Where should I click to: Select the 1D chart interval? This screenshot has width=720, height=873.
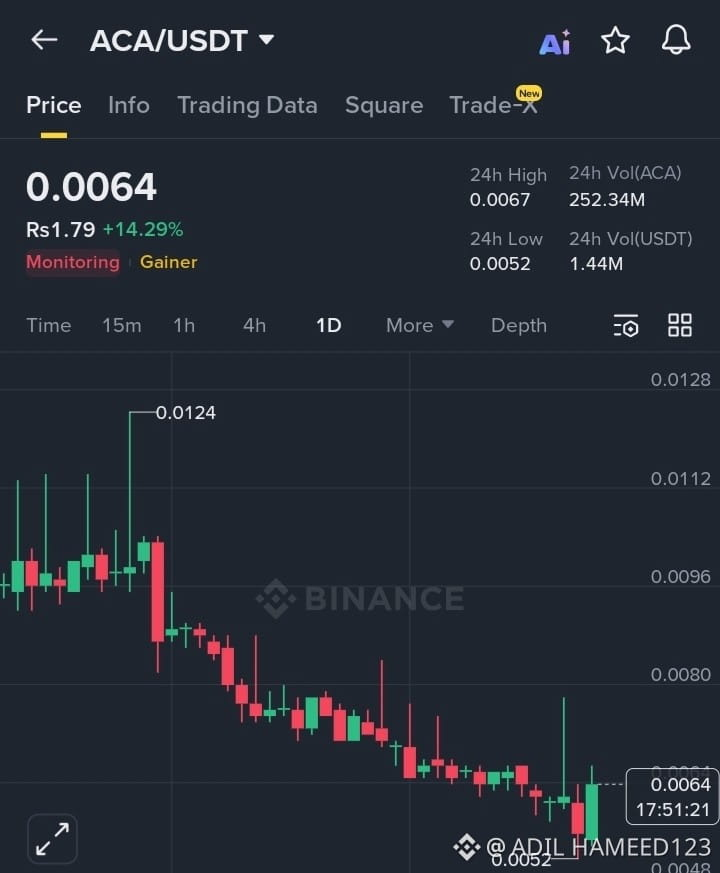(x=329, y=325)
